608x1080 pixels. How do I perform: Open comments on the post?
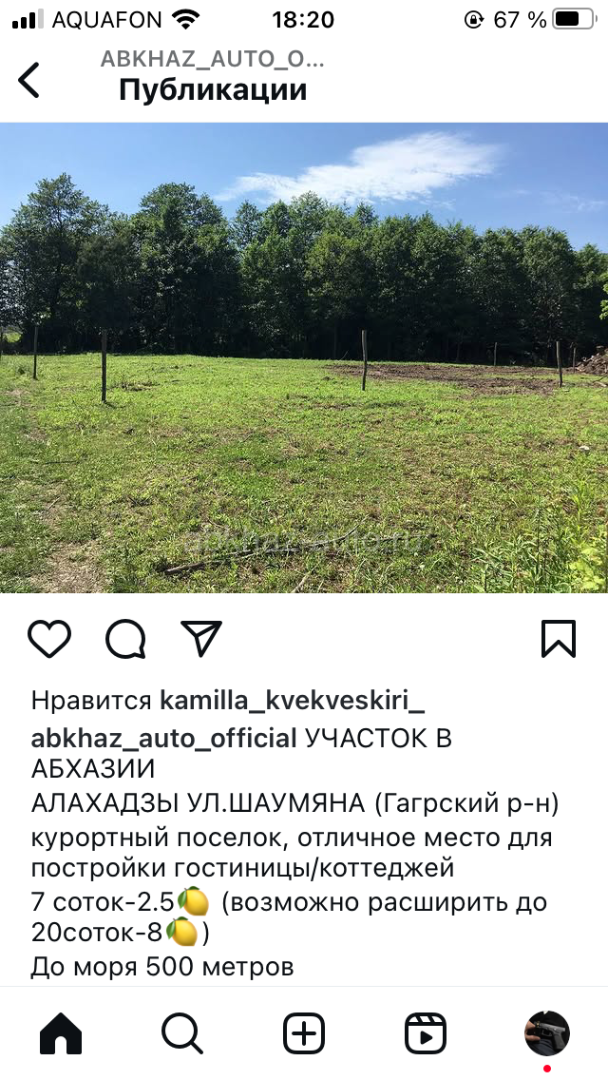pos(125,639)
